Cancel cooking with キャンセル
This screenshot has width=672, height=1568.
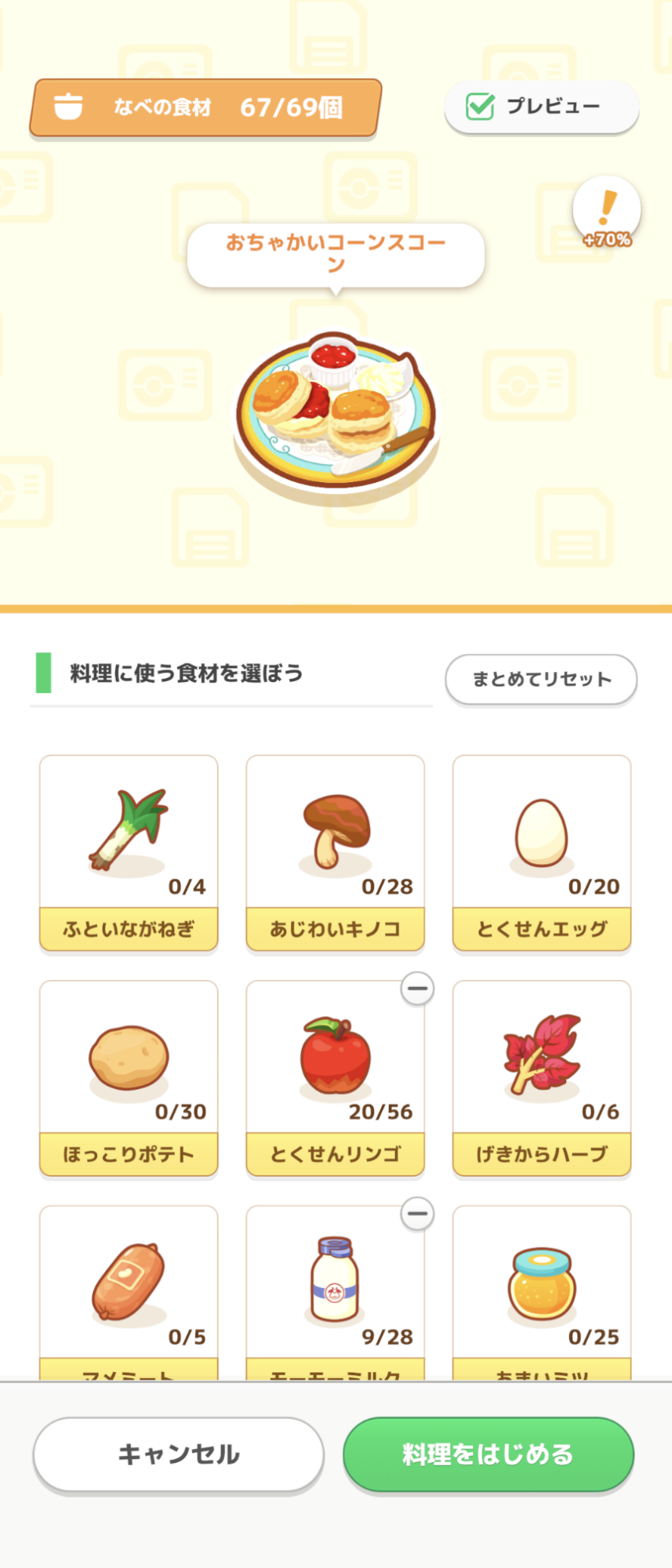click(x=179, y=1454)
